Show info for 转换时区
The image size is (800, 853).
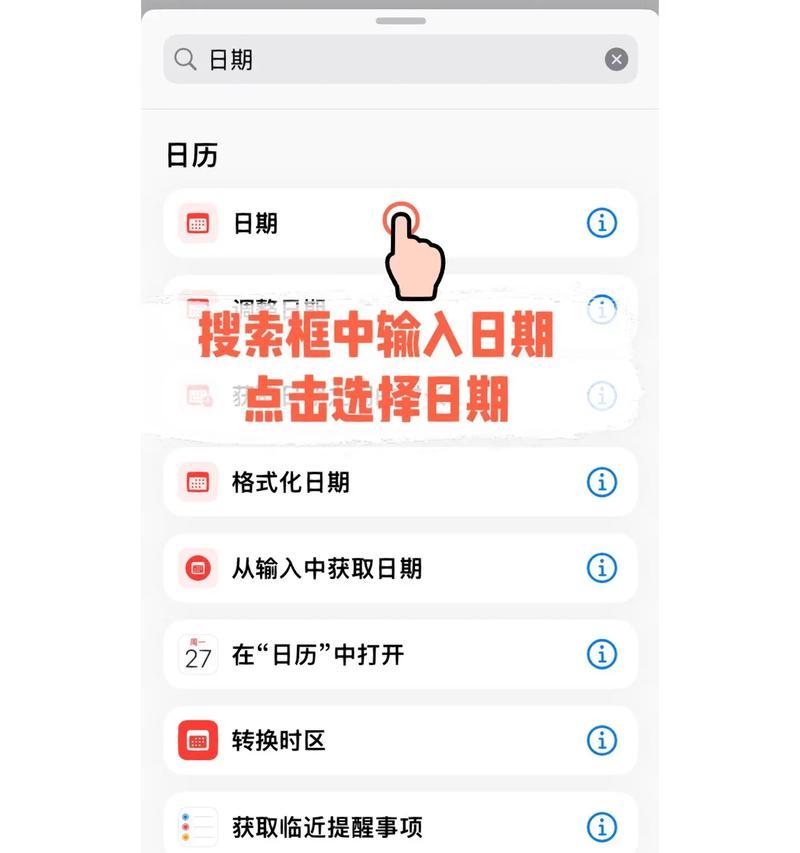tap(601, 741)
